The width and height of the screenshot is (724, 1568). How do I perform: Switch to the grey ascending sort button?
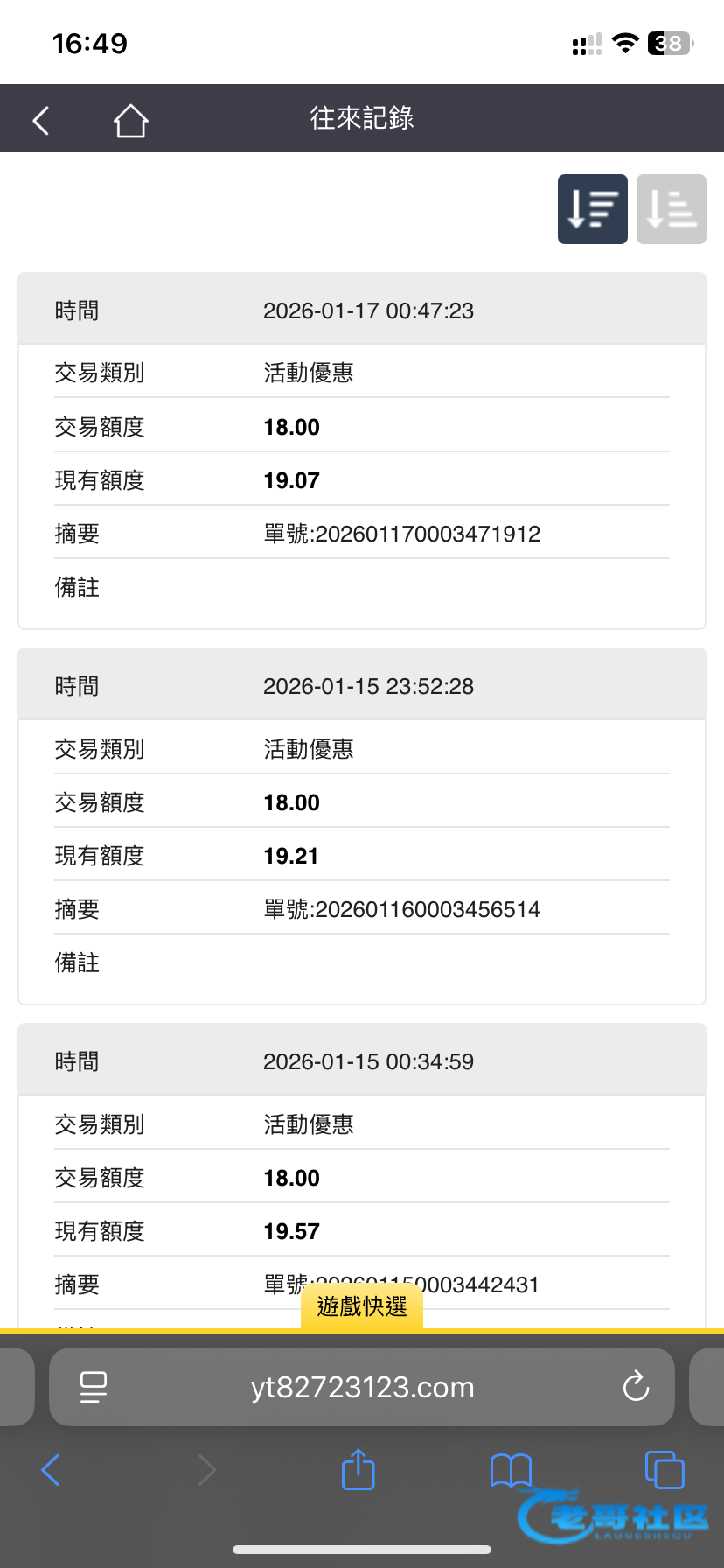point(672,209)
